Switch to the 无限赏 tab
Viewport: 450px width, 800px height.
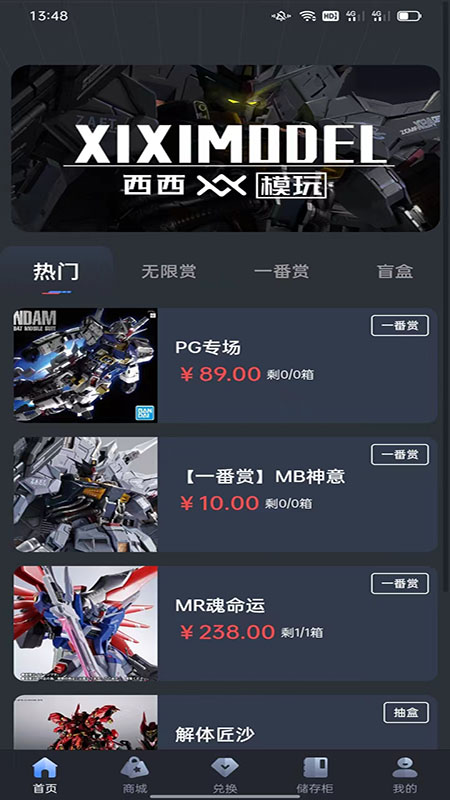tap(168, 271)
